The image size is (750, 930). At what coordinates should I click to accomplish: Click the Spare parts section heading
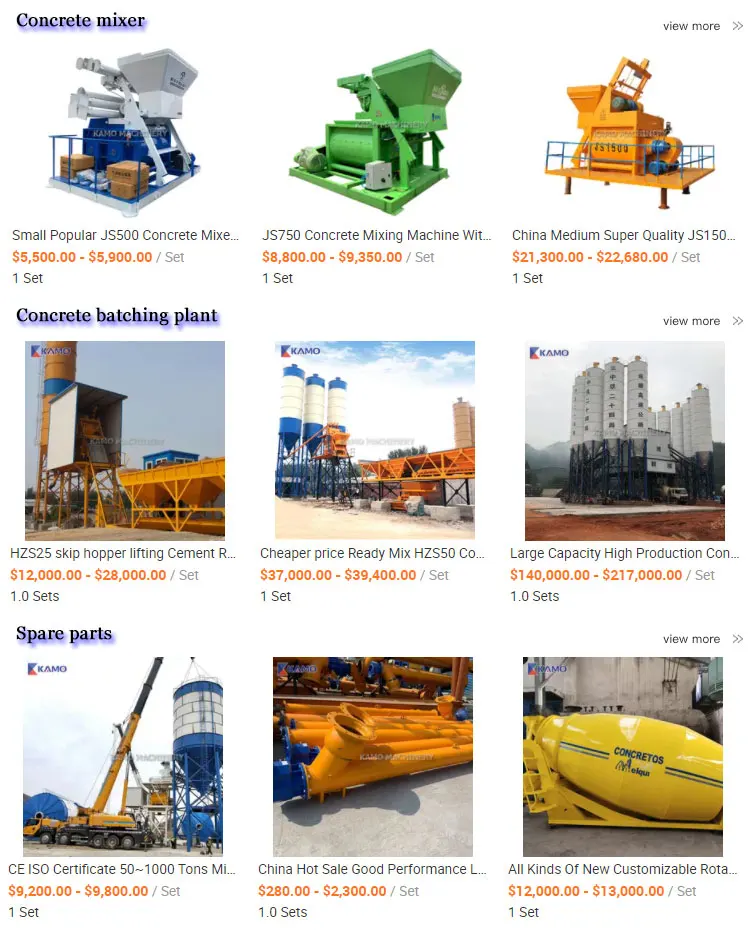coord(65,634)
